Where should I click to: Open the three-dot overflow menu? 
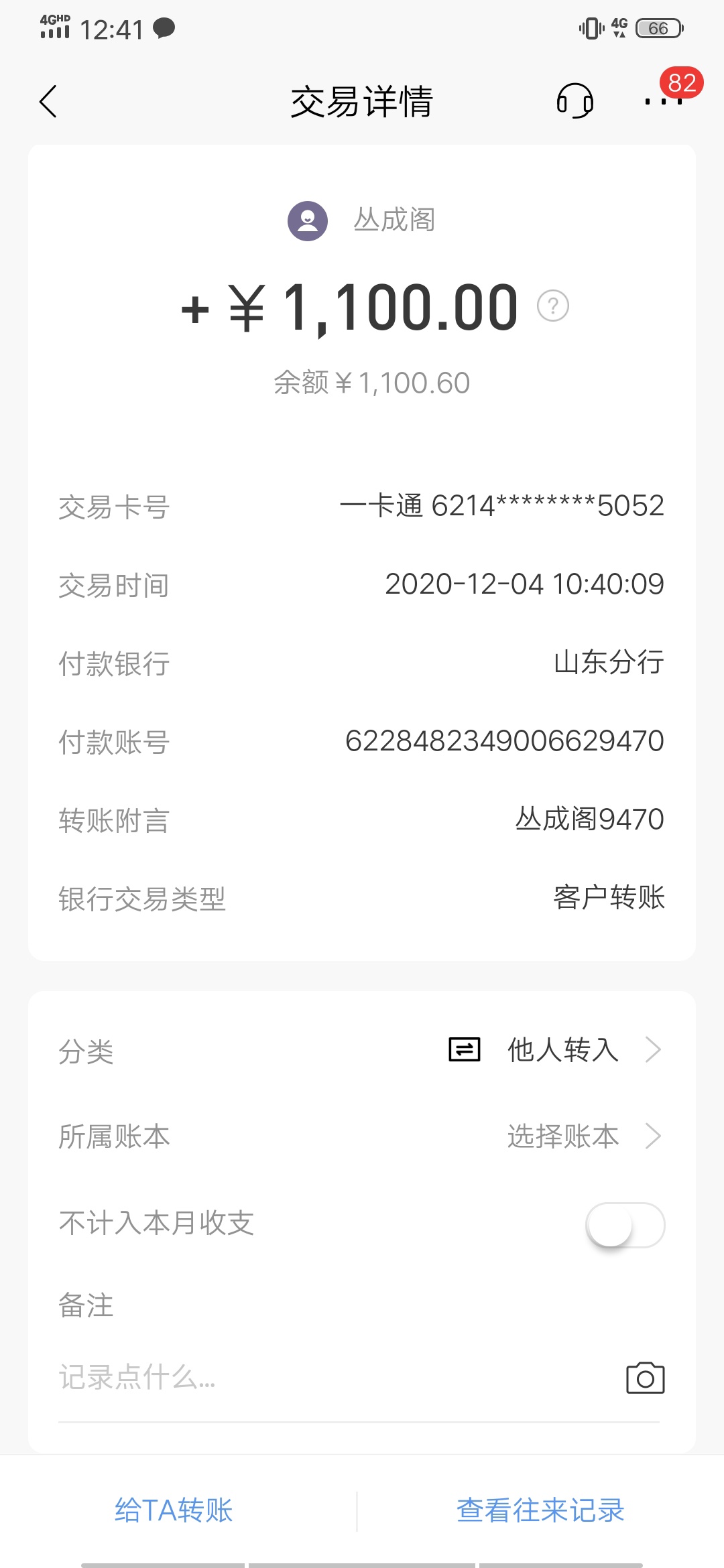click(x=663, y=102)
